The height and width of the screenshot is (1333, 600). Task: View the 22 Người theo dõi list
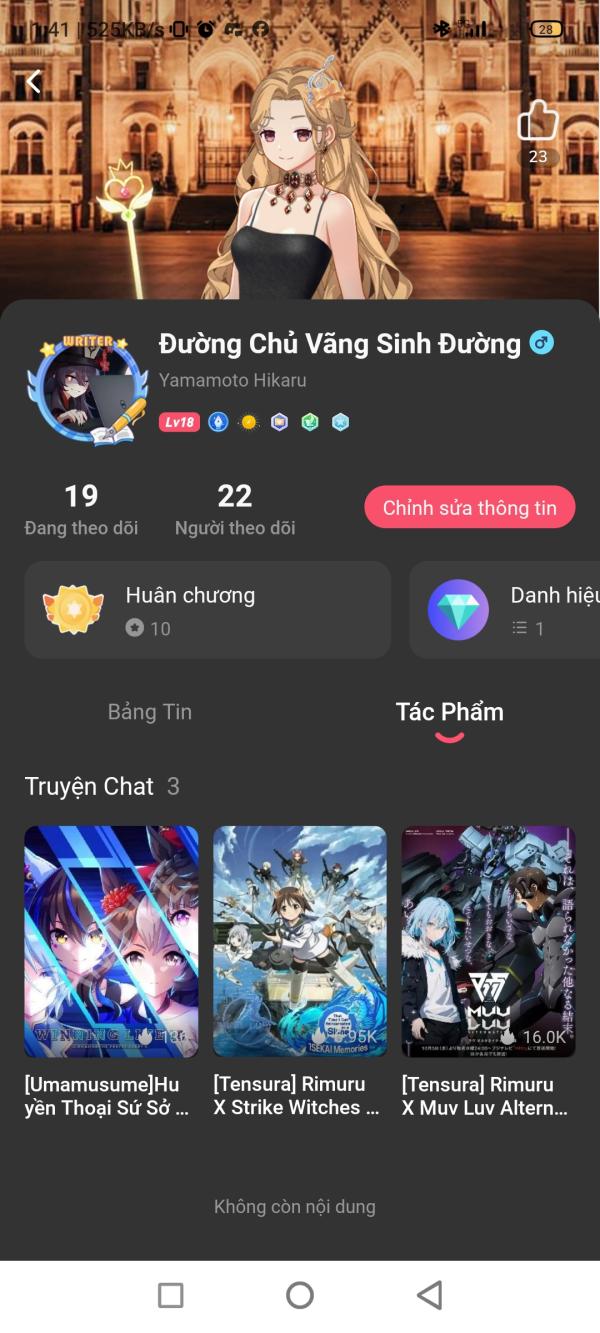235,509
